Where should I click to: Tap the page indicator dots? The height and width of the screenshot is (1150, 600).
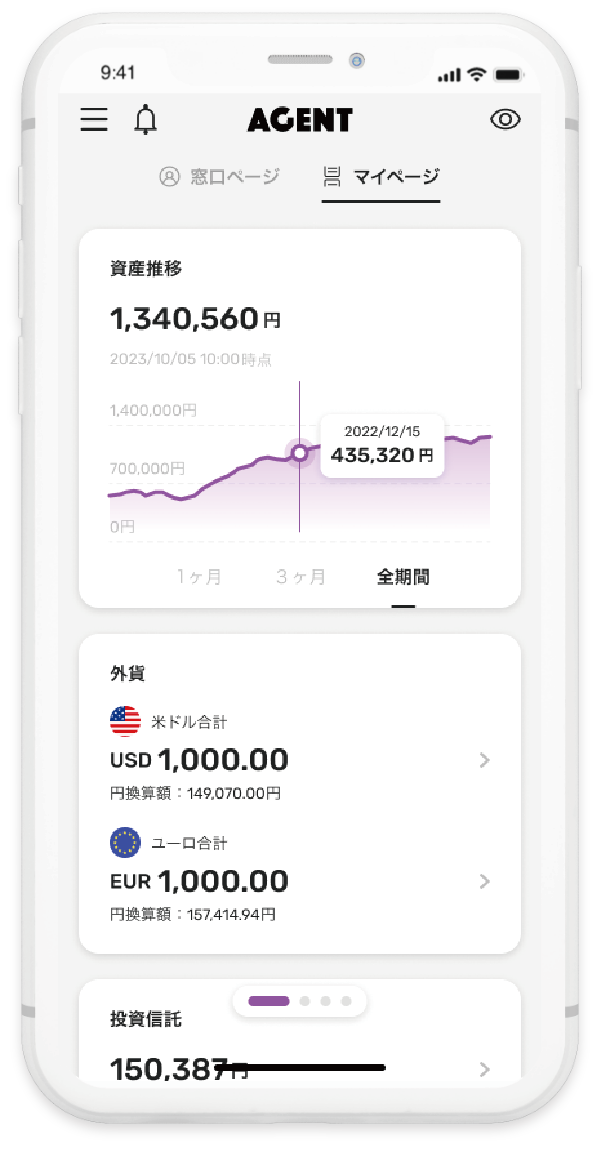click(x=300, y=1000)
